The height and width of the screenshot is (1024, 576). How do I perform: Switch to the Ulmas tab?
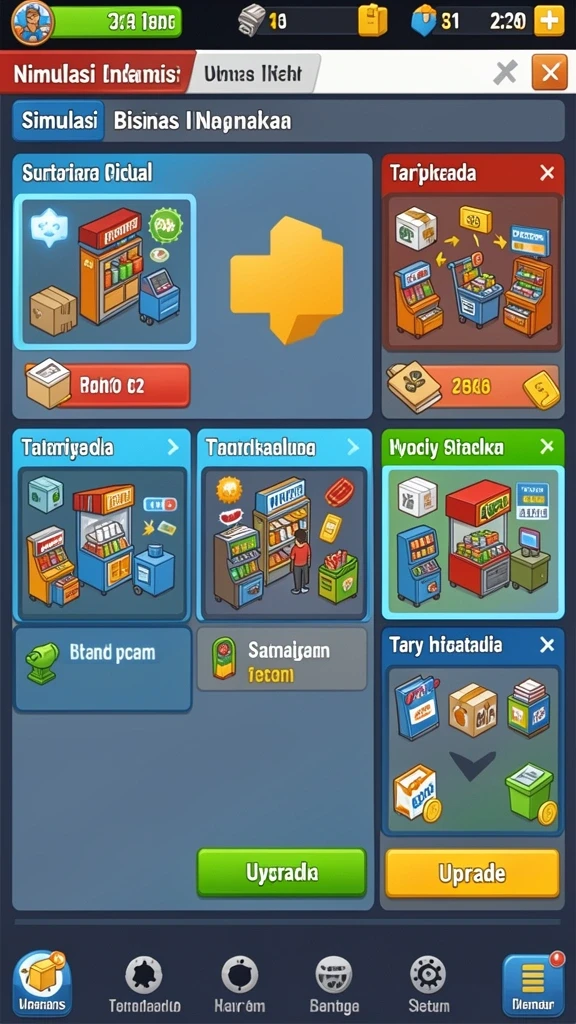point(253,74)
